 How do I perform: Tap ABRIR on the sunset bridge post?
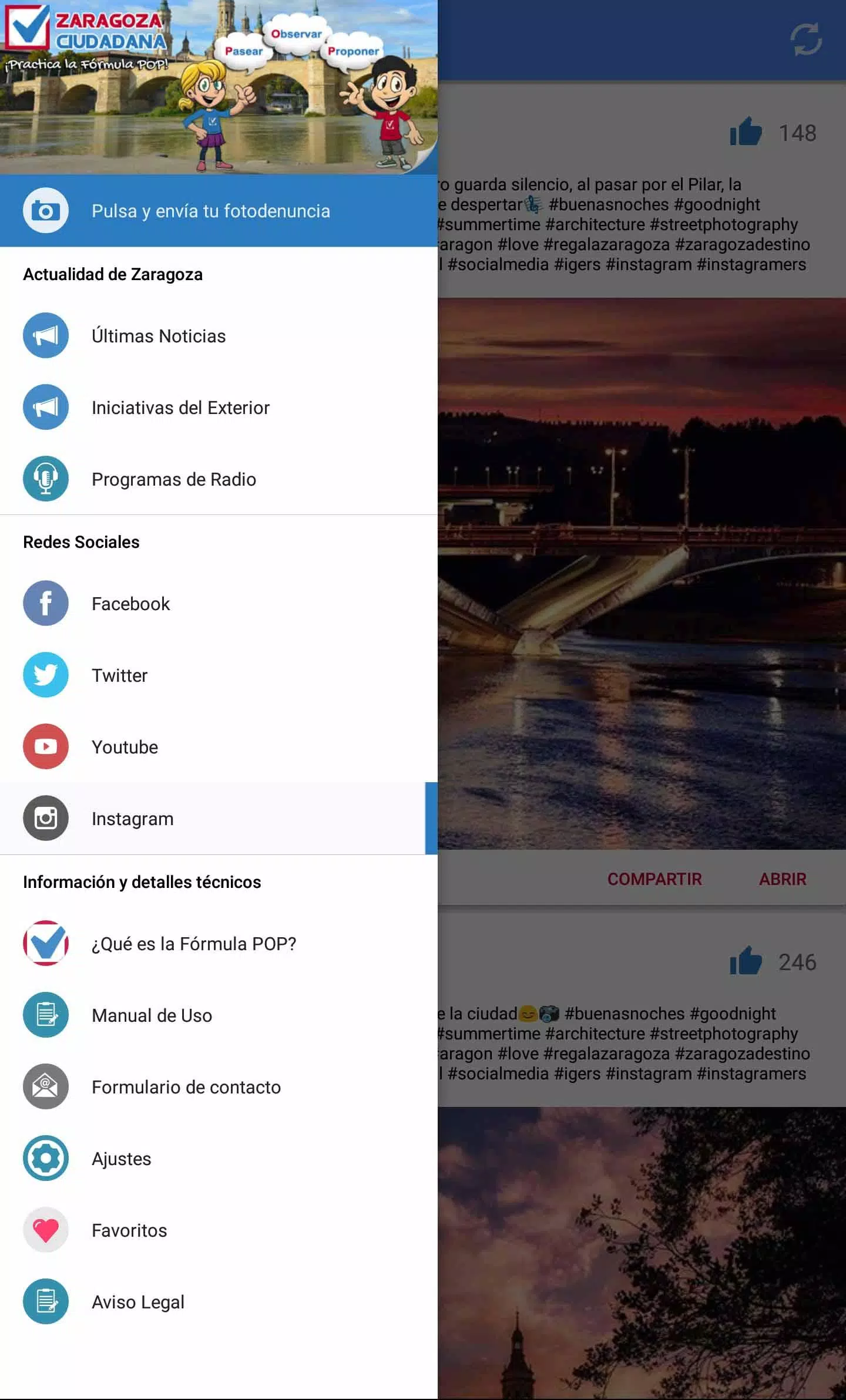pyautogui.click(x=783, y=879)
